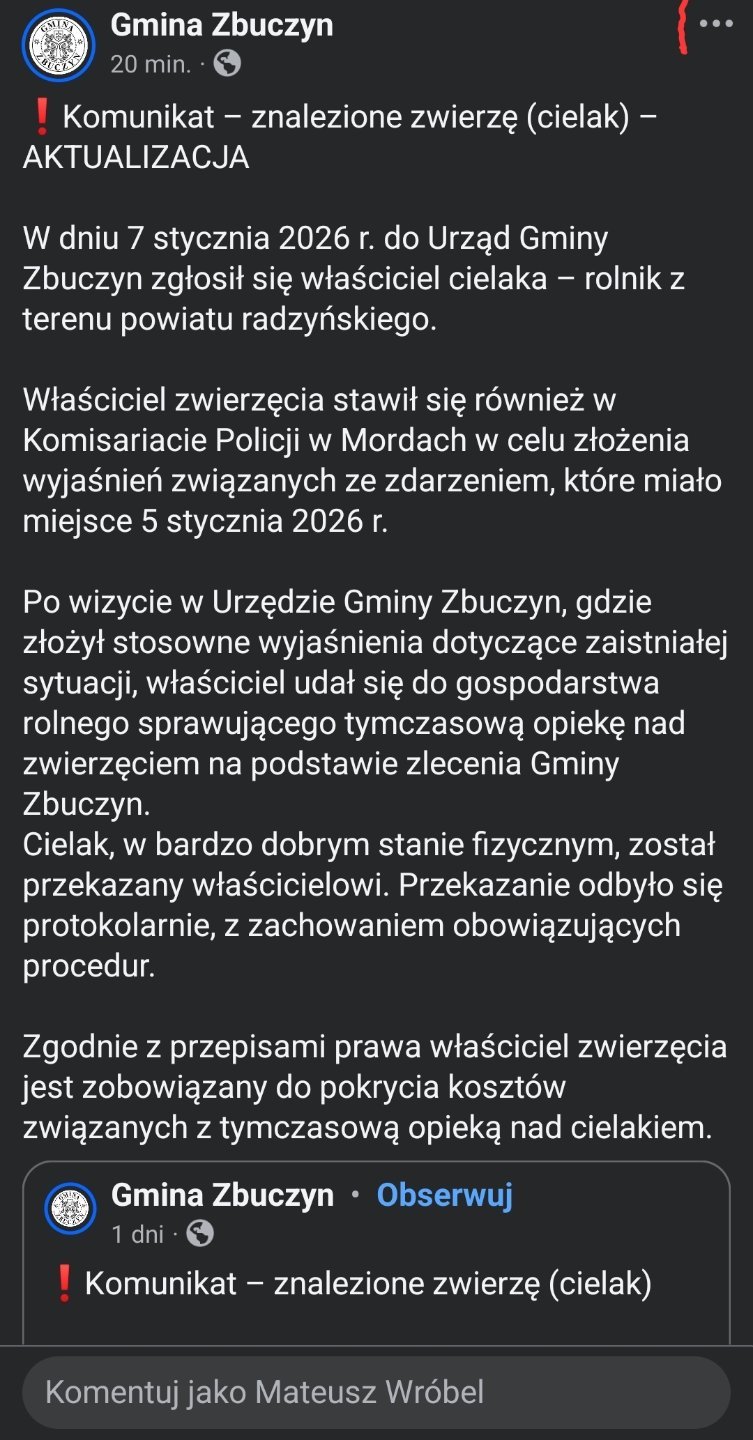This screenshot has width=753, height=1440.
Task: Open the shared original calf announcement post
Action: point(369,1284)
